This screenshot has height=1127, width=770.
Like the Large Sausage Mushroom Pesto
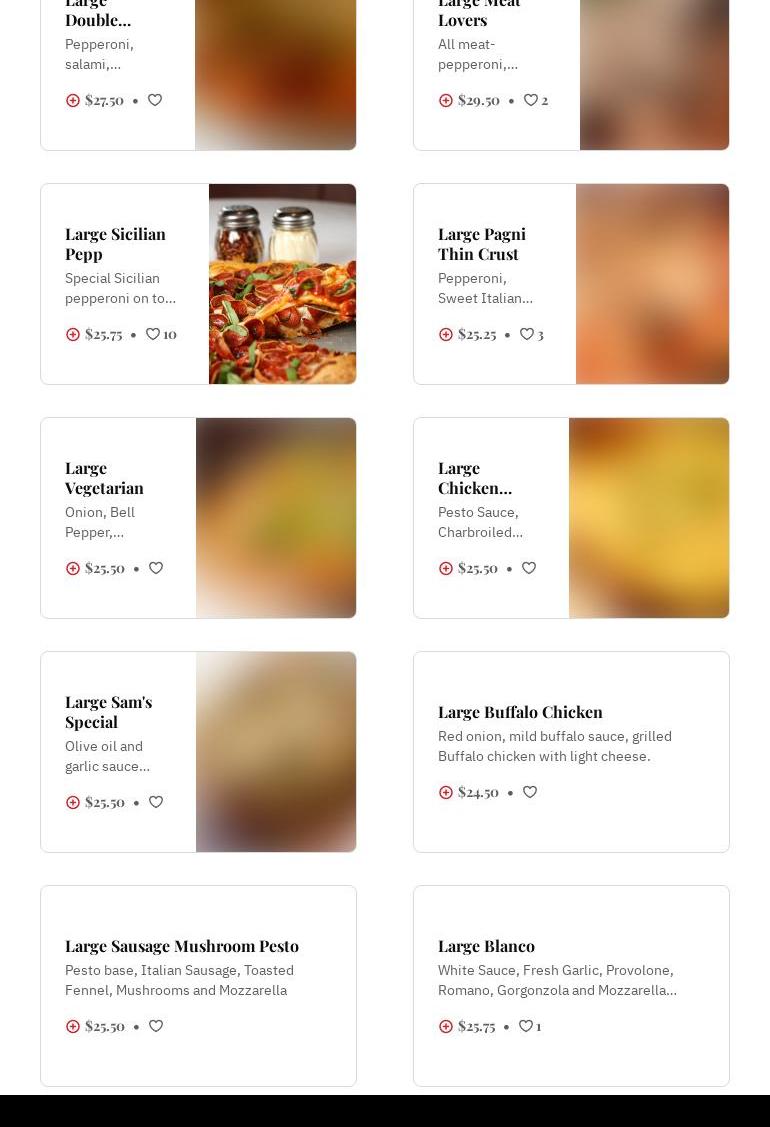[x=156, y=1026]
